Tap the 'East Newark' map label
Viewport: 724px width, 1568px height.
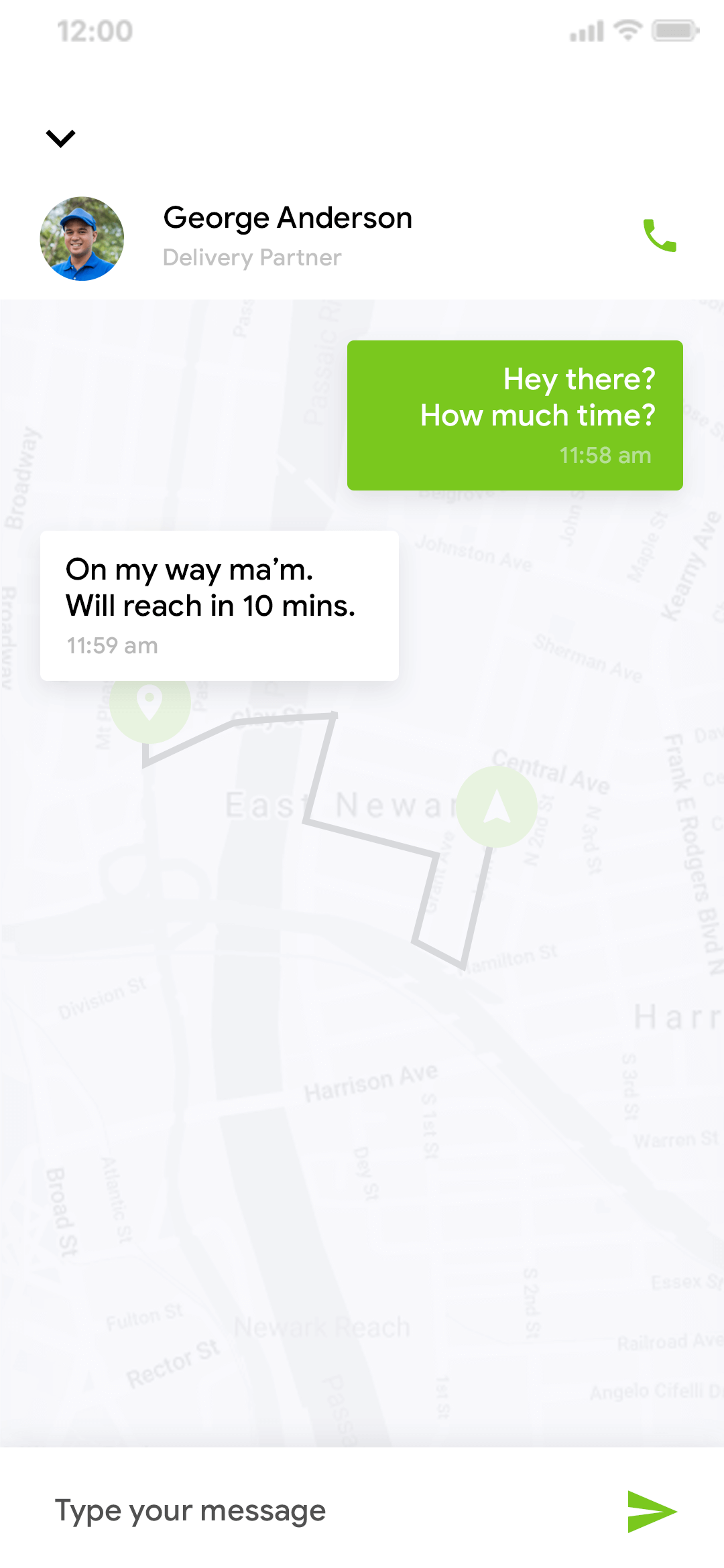(342, 804)
